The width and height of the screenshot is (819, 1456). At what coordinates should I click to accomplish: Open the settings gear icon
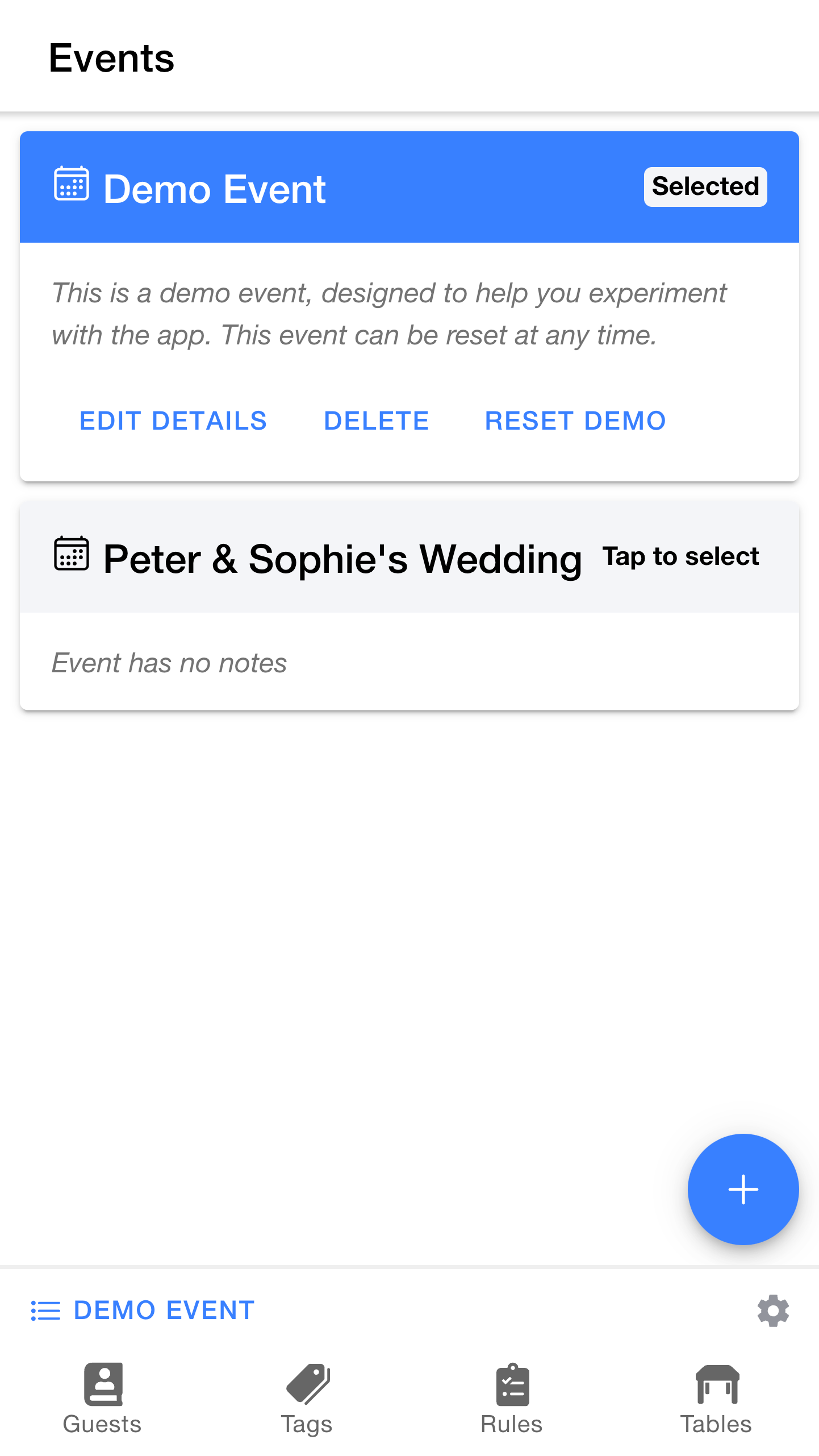[x=772, y=1311]
